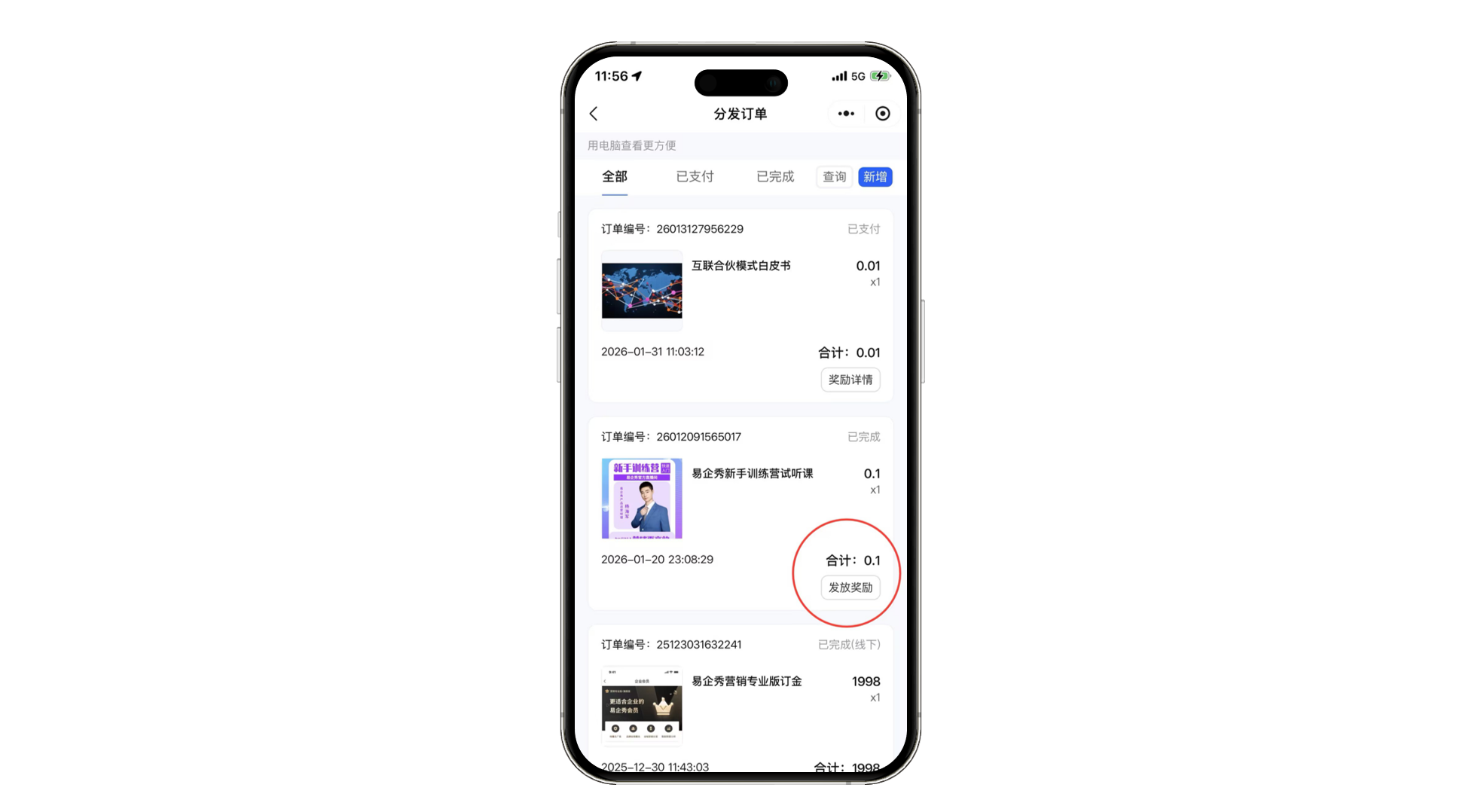This screenshot has height=812, width=1484.
Task: Select the 全部 tab
Action: (614, 176)
